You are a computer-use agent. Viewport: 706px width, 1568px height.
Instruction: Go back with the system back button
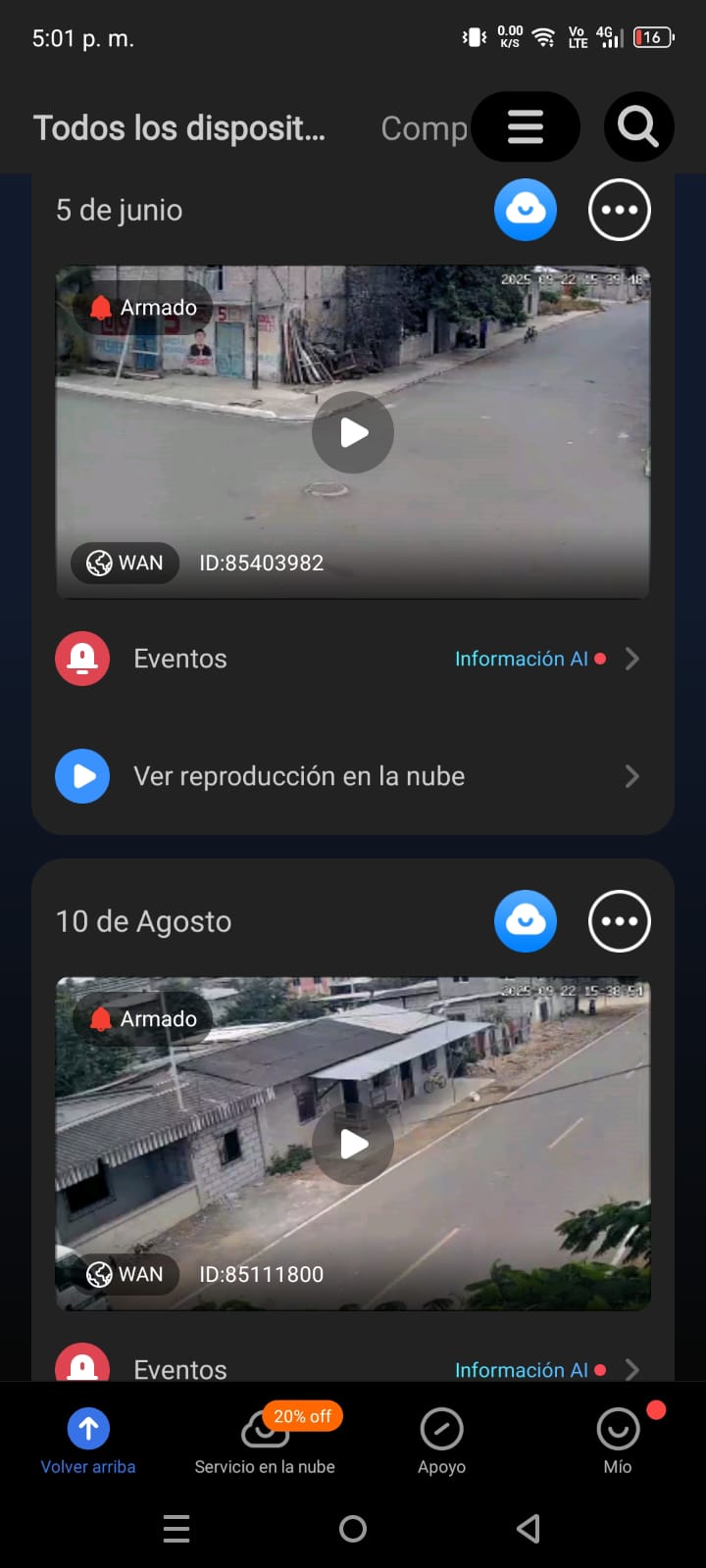(529, 1529)
